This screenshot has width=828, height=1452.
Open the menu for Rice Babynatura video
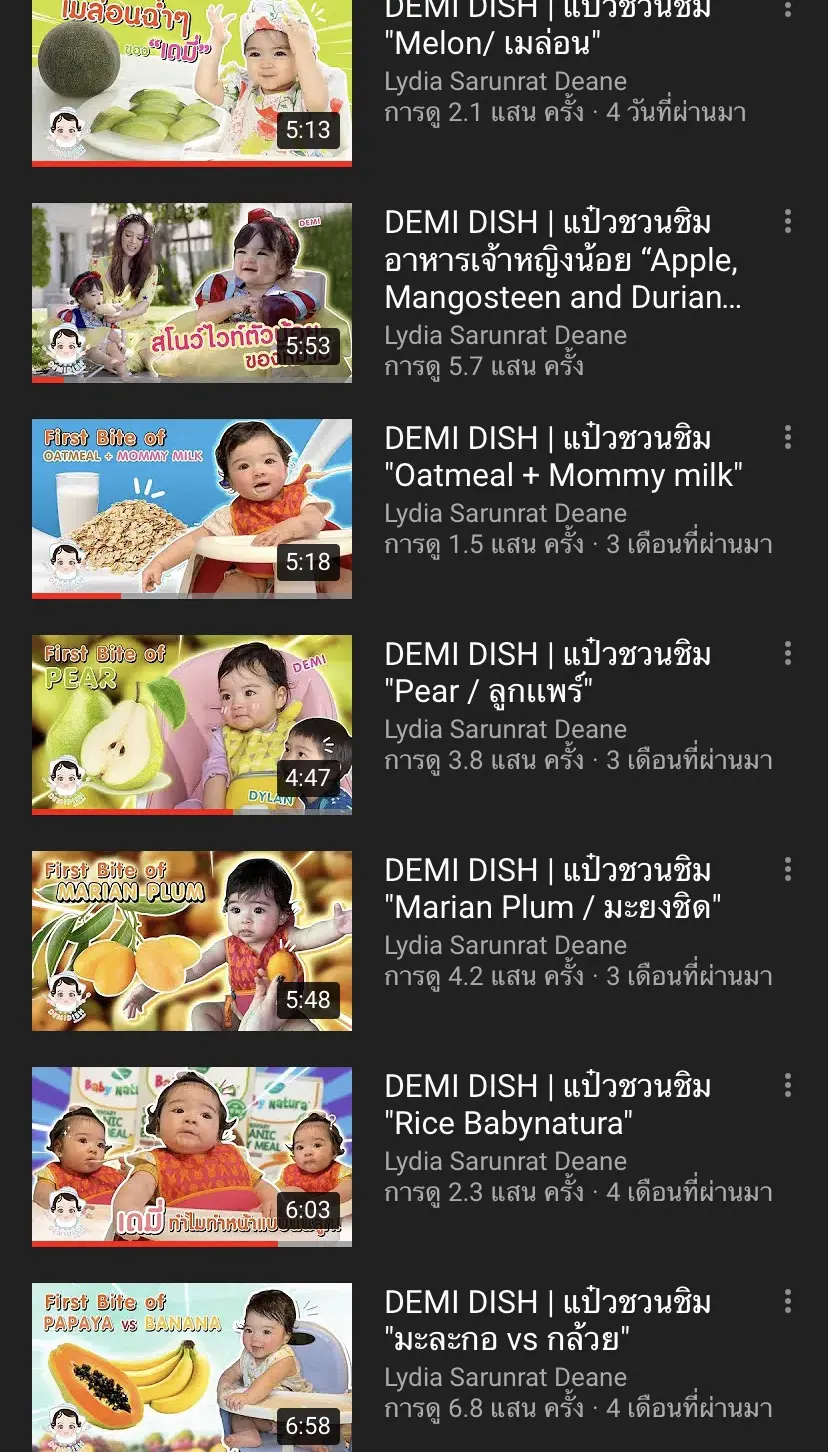point(788,1085)
